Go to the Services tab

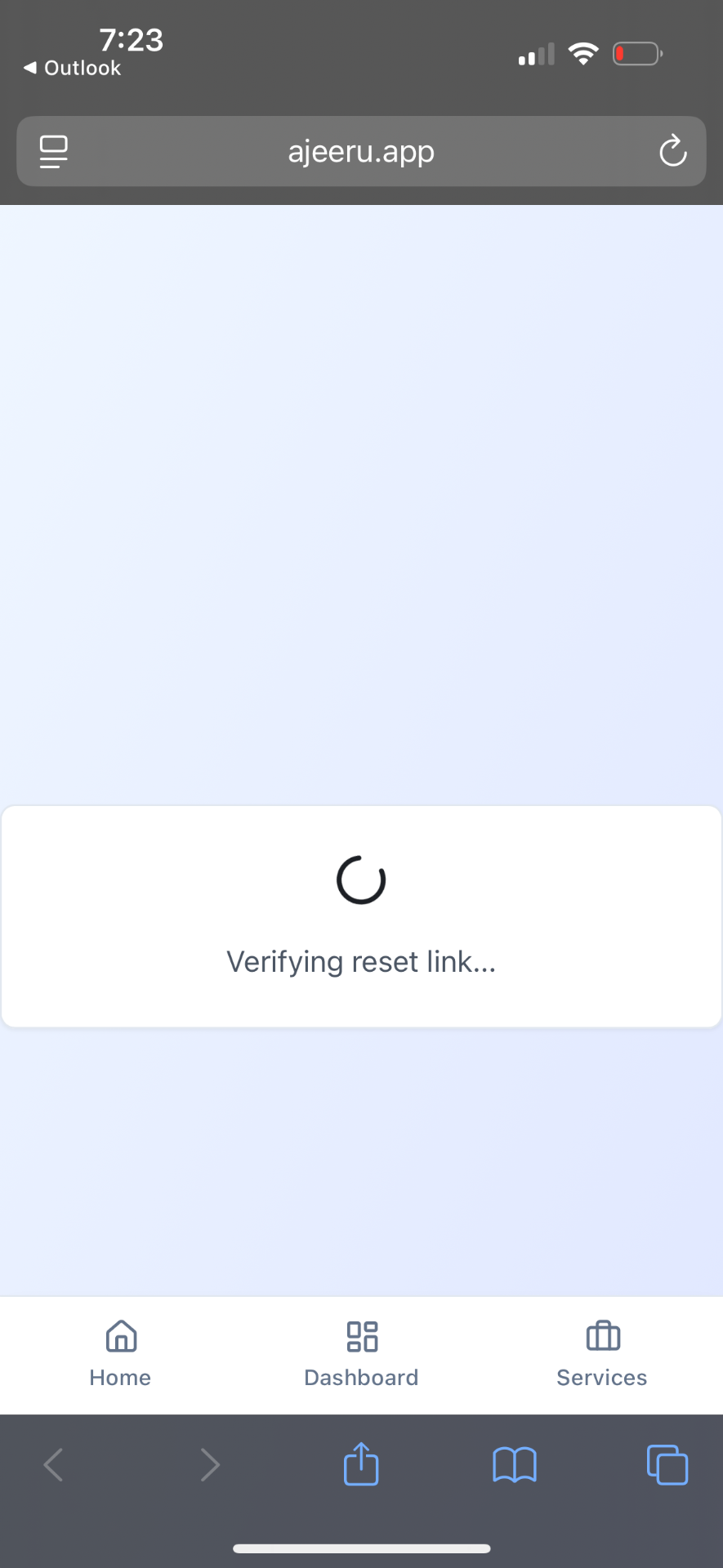pyautogui.click(x=602, y=1354)
